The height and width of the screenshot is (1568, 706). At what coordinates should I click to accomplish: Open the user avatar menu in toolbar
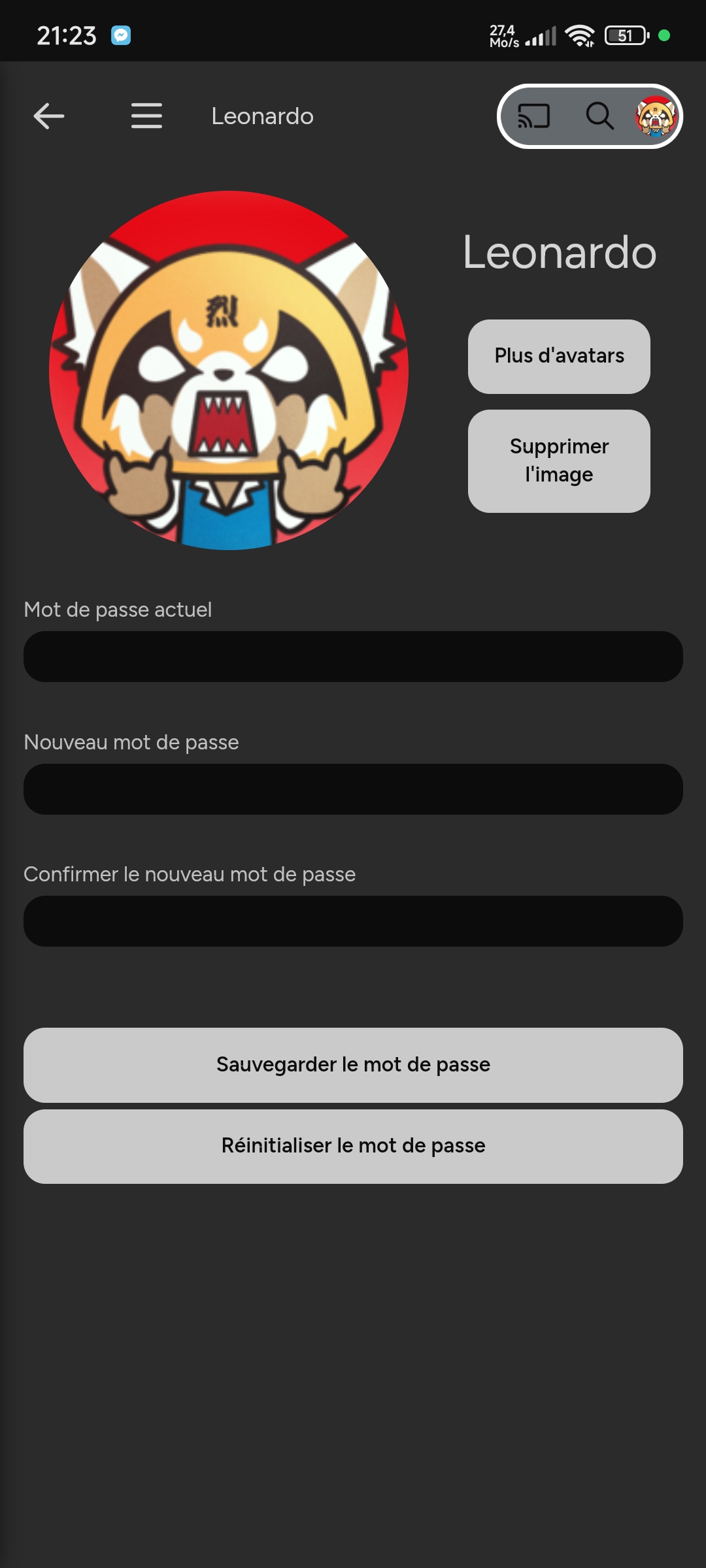(x=656, y=116)
